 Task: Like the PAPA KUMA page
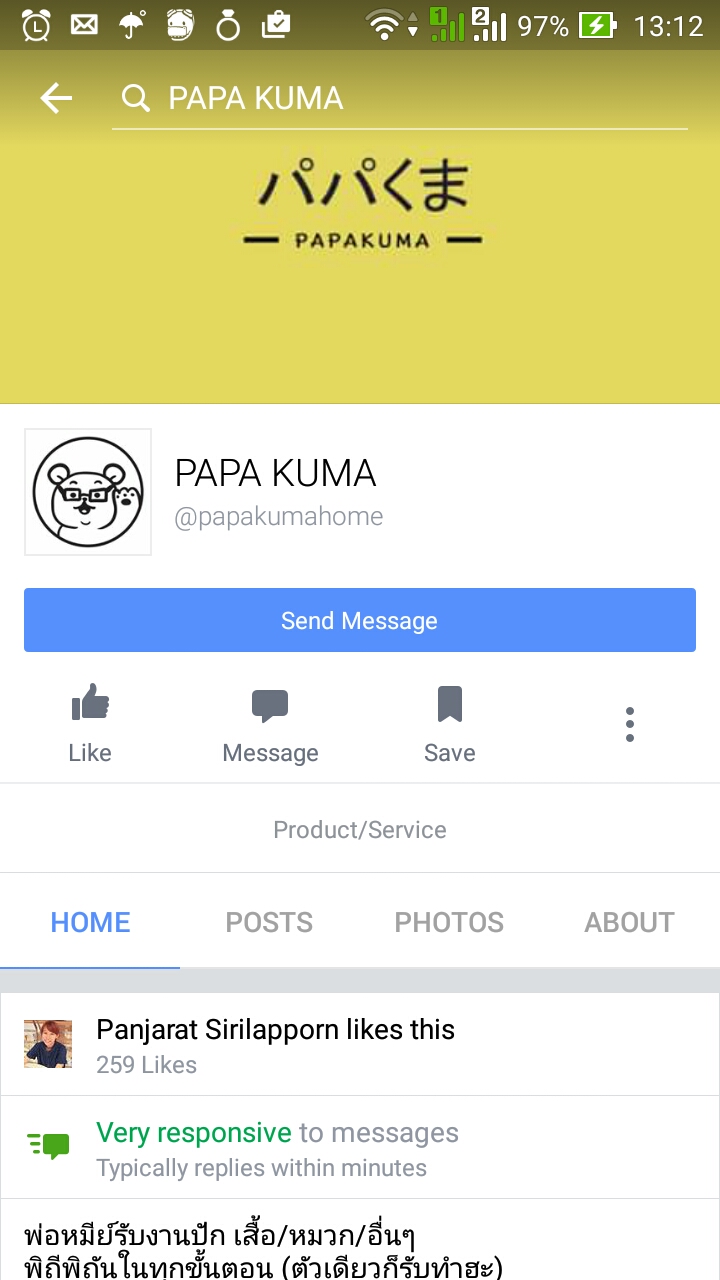coord(90,724)
